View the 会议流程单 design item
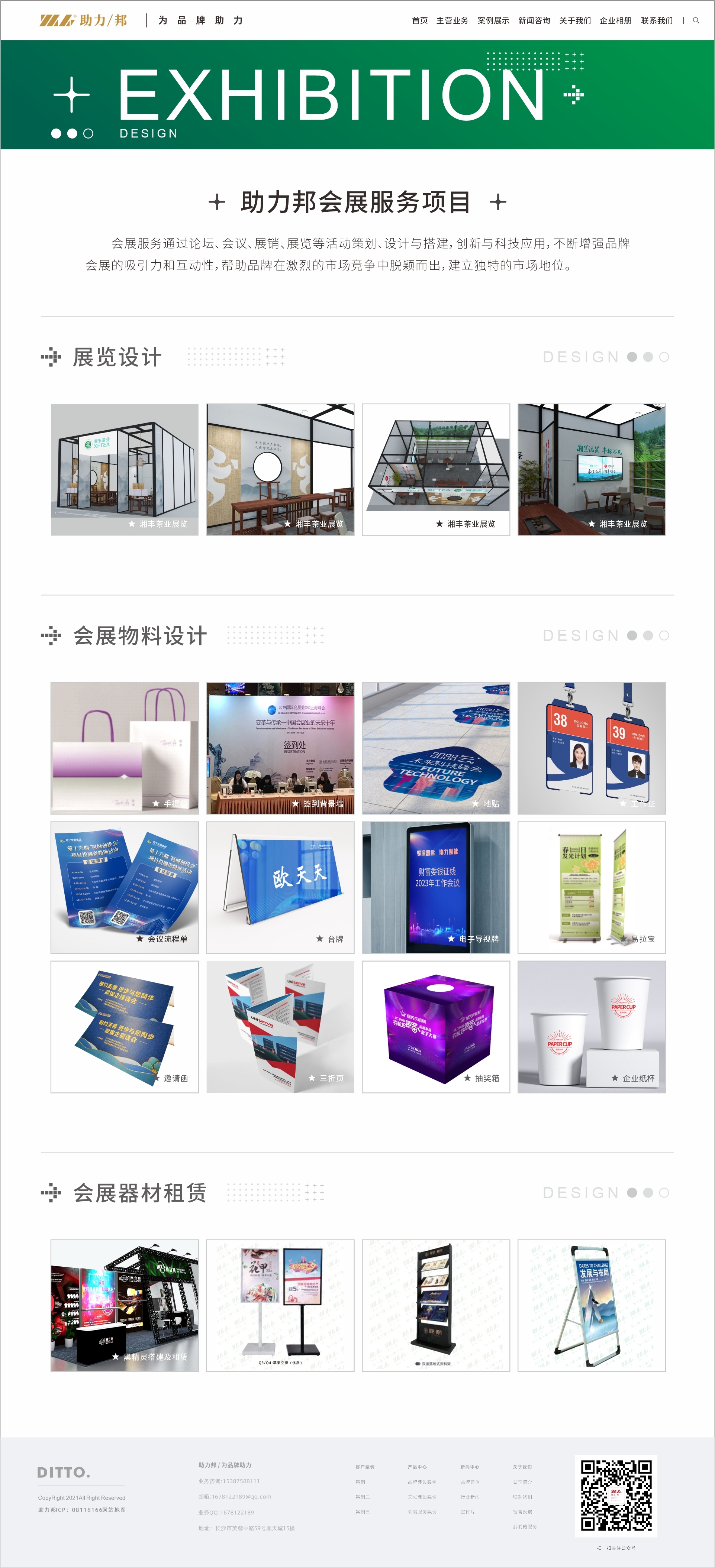 (125, 887)
